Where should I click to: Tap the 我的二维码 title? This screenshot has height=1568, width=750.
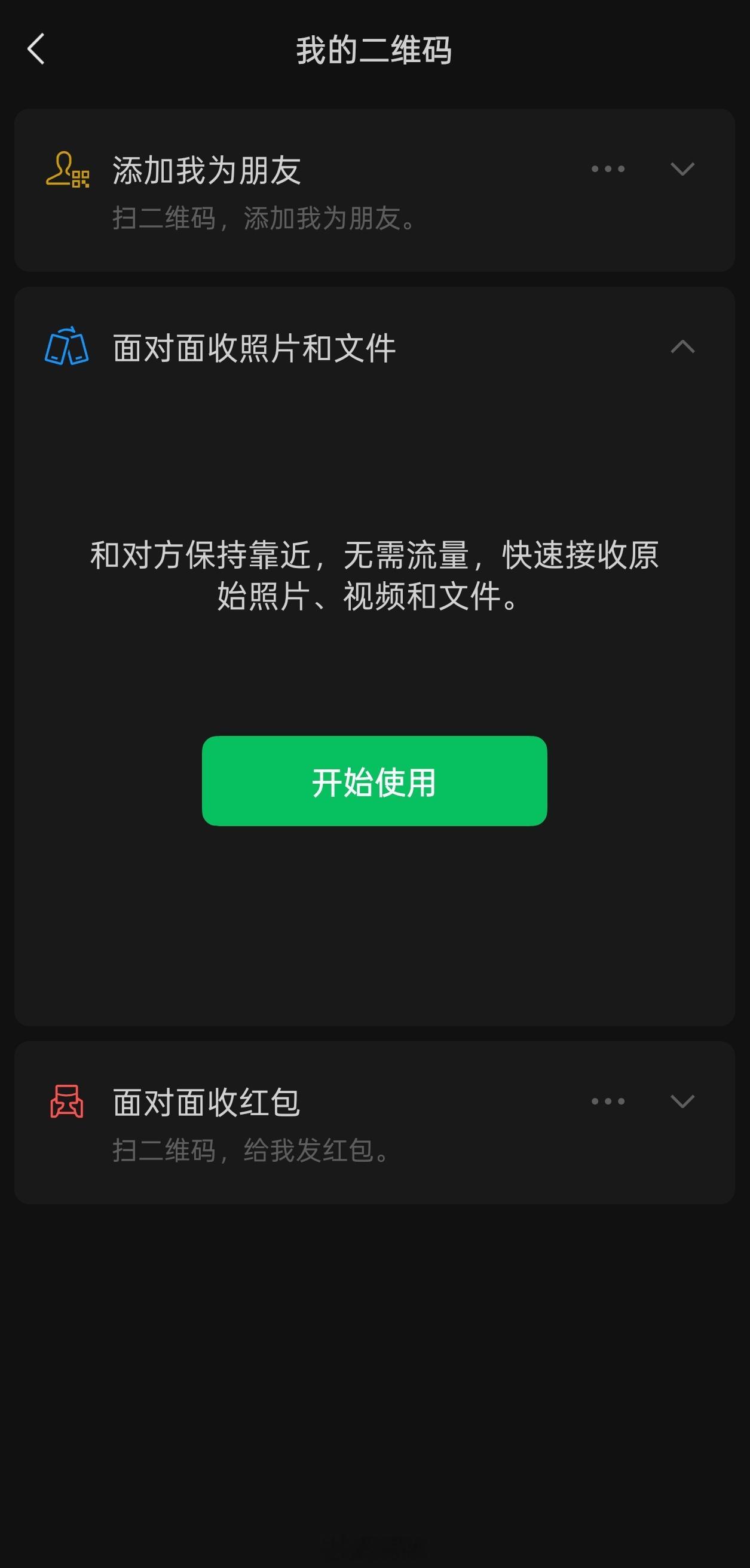coord(374,50)
